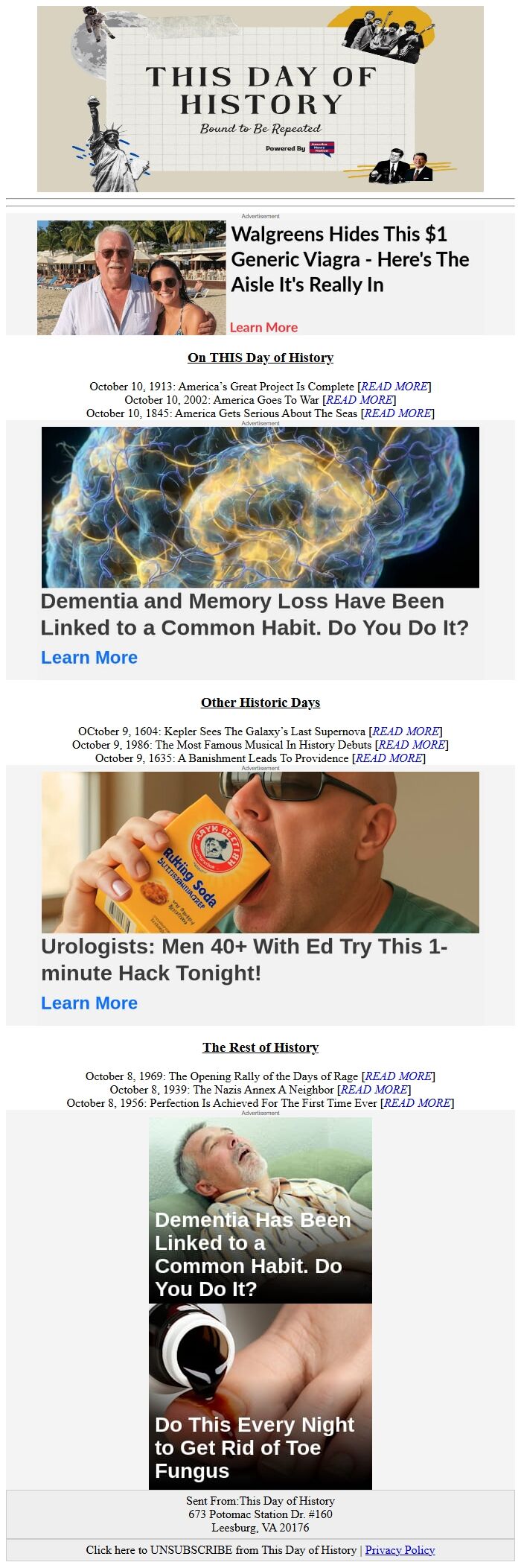Open the Dementia Has Been Linked ad tile

click(260, 1210)
